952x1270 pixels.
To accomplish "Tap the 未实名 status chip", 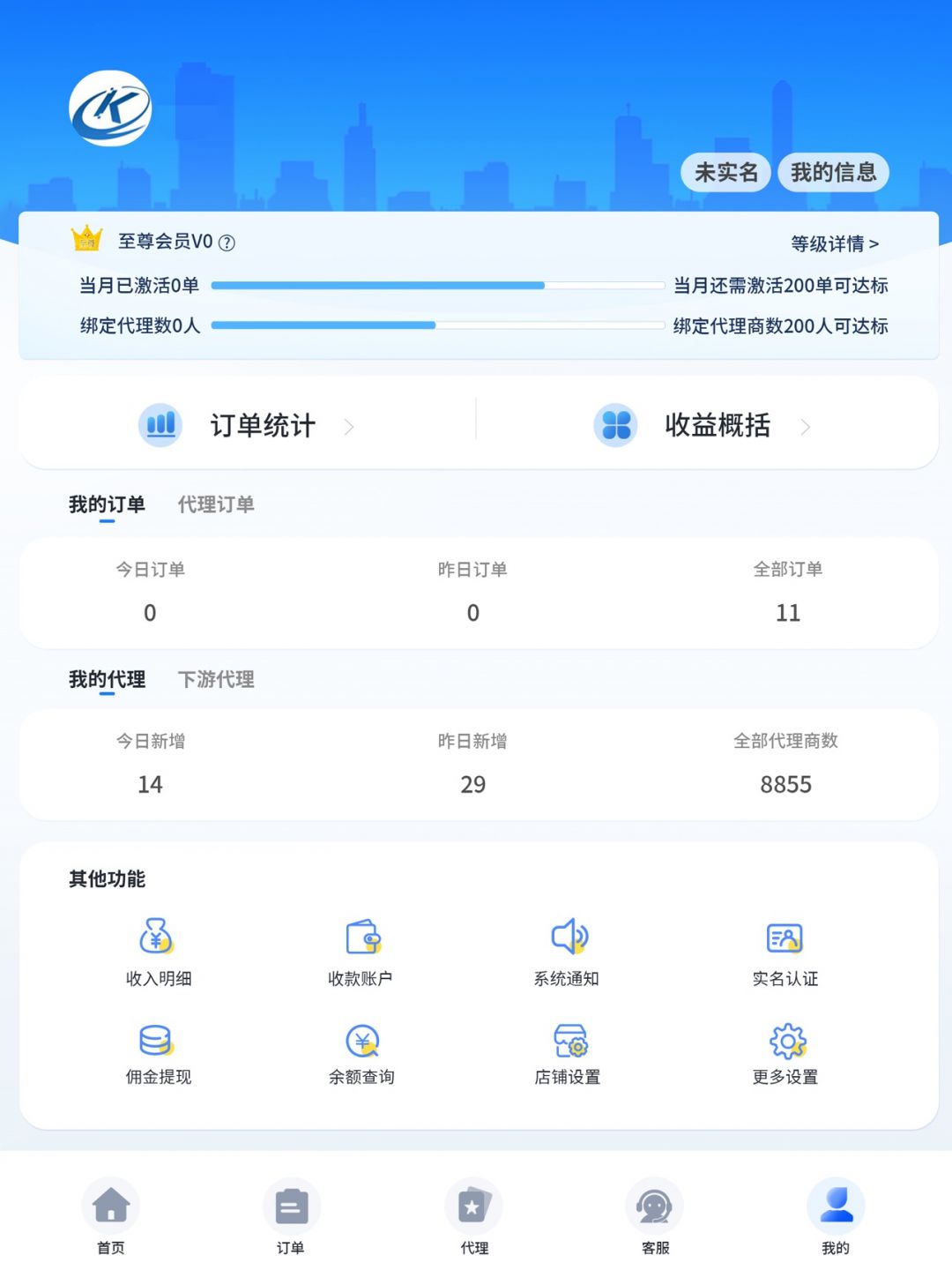I will pos(725,172).
